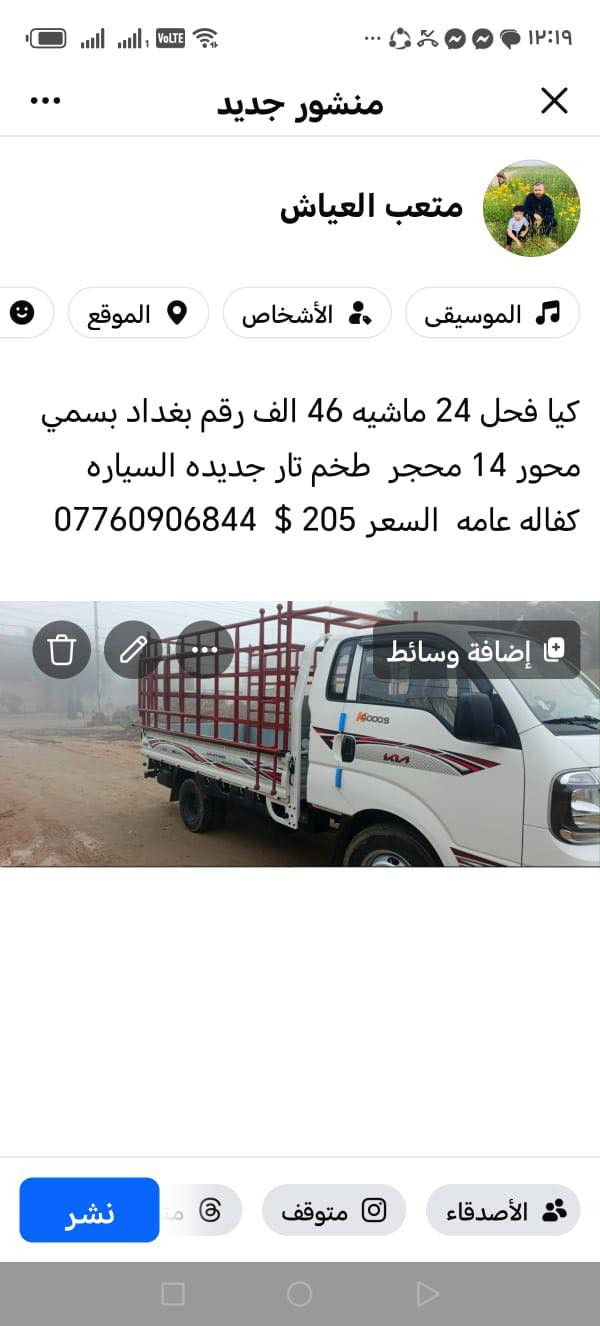Change audience via الأصدقاء button
Screen dimensions: 600x1326
503,1211
